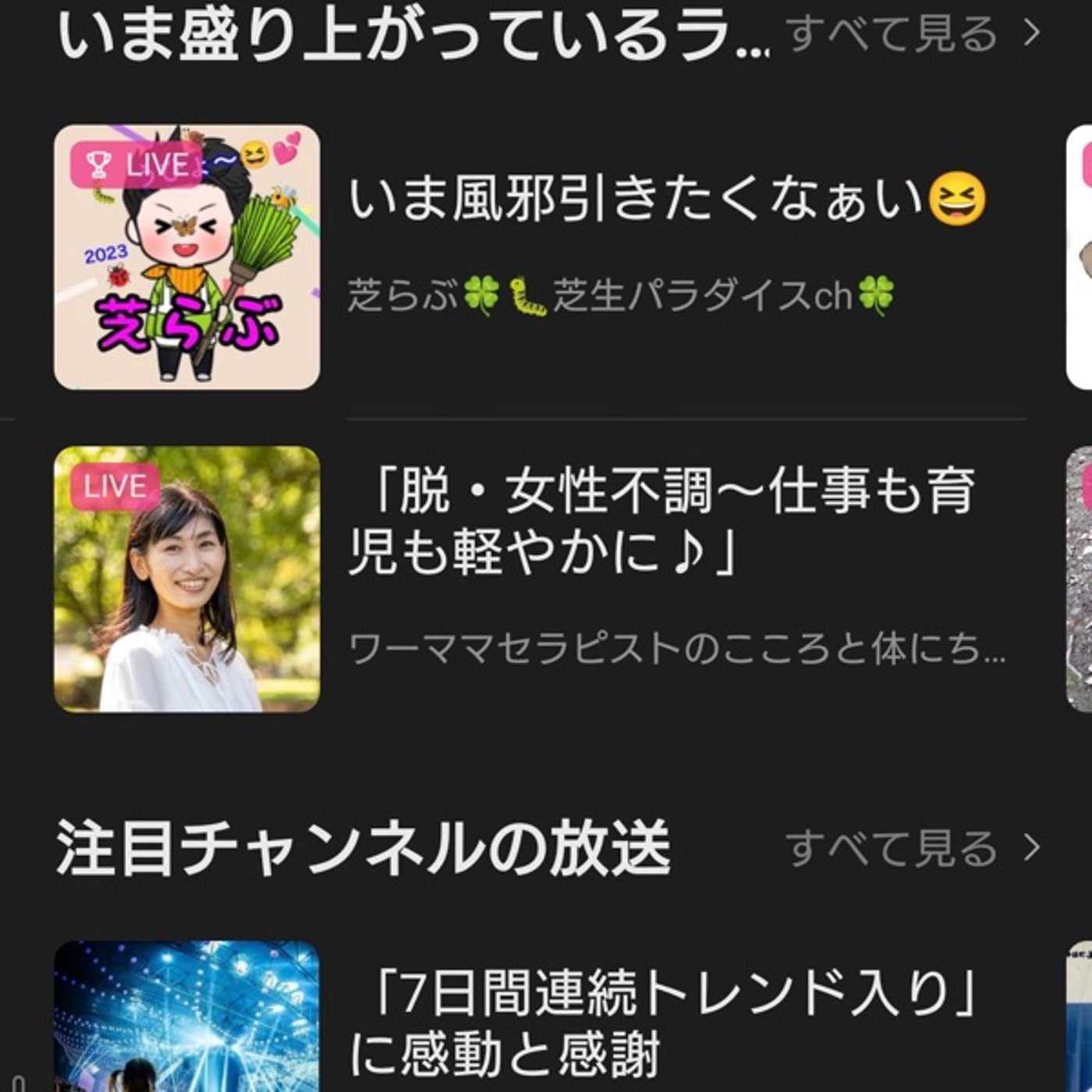1092x1092 pixels.
Task: Open すべて見る for 注目チャンネルの放送
Action: (913, 849)
